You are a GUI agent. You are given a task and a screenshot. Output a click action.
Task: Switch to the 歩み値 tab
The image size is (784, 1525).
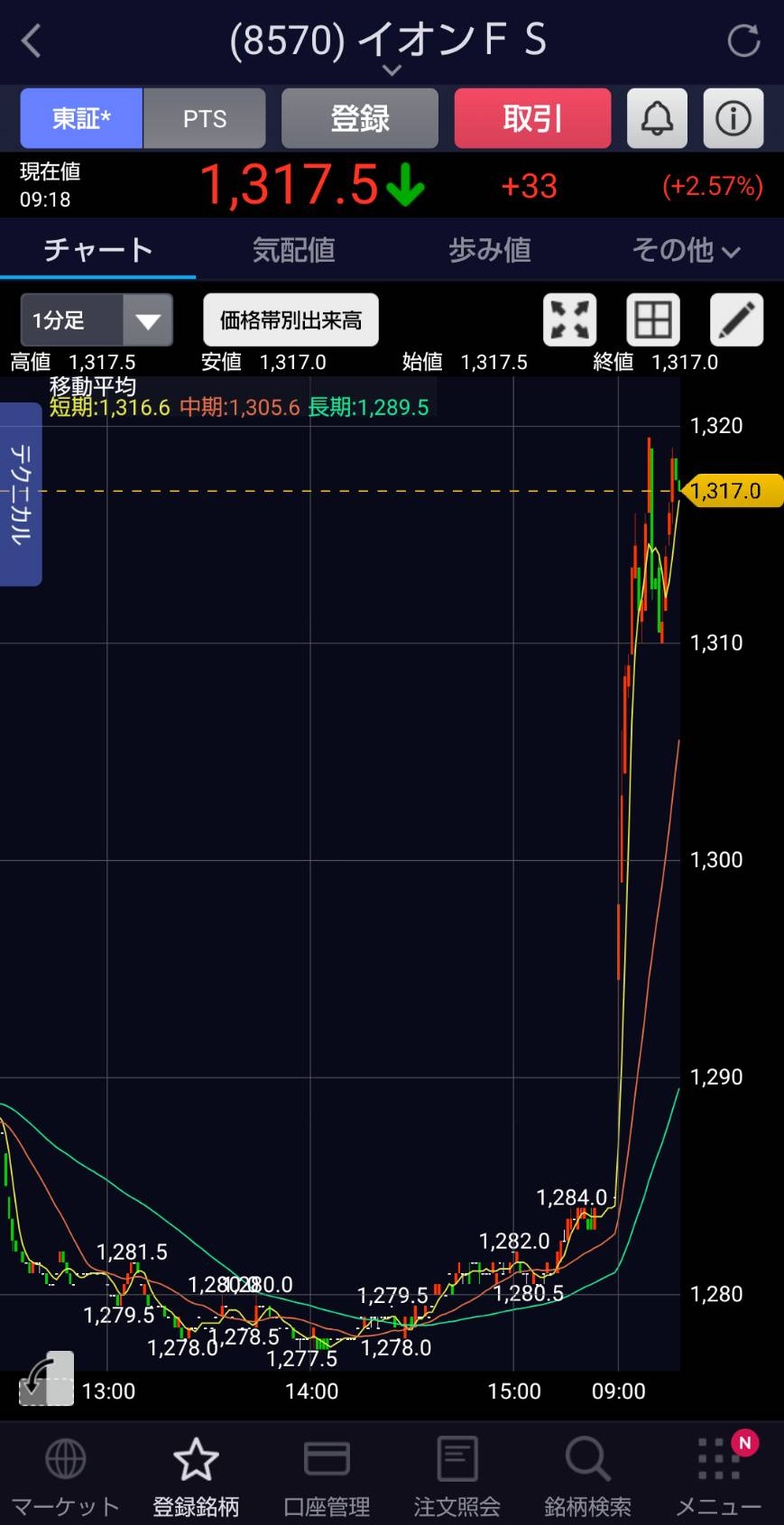click(490, 250)
